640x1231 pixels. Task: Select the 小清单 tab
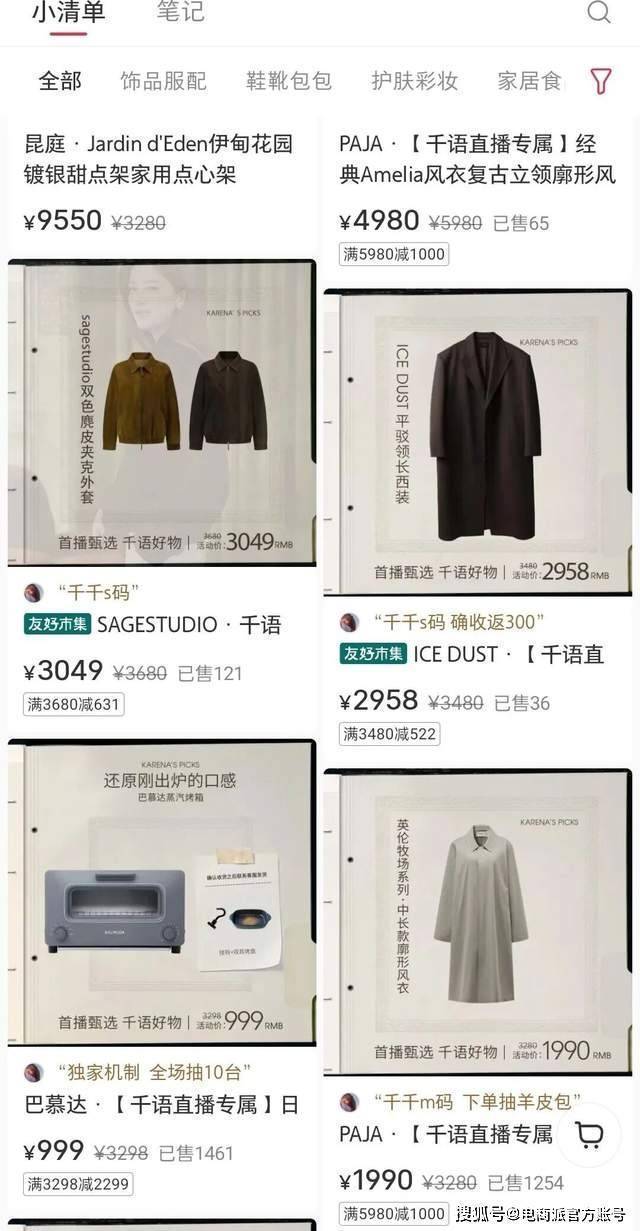[x=68, y=13]
